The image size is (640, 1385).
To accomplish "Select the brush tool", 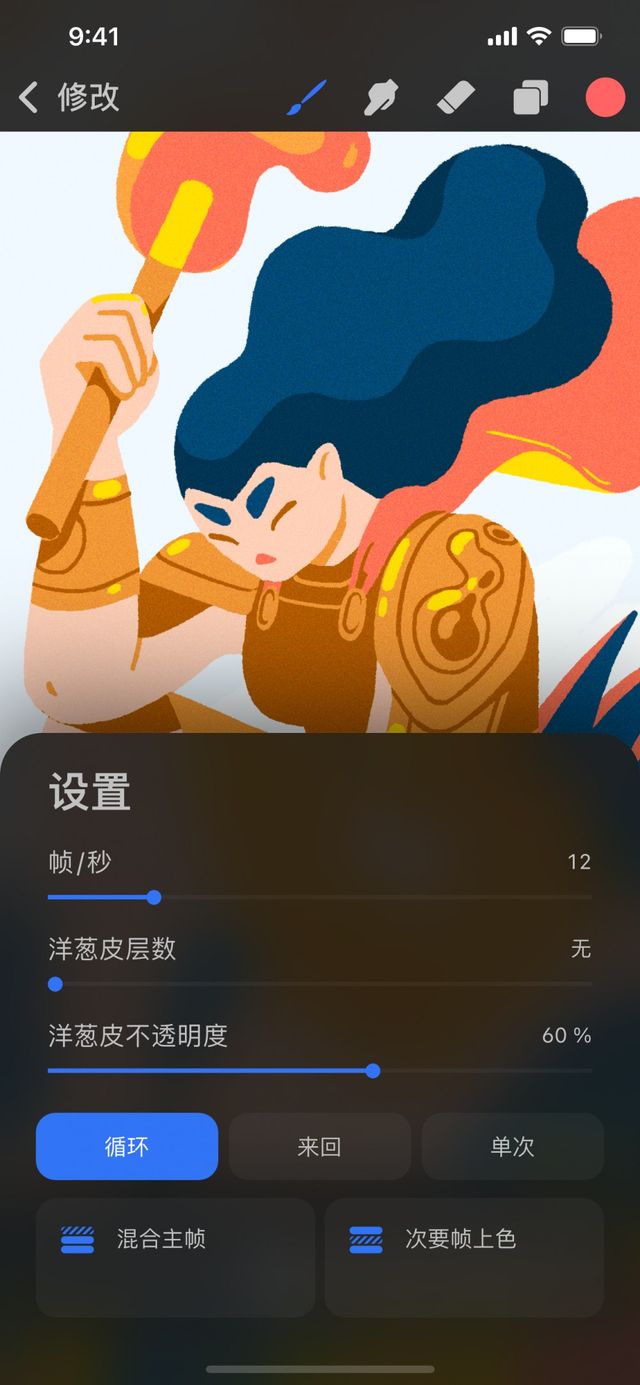I will 306,98.
